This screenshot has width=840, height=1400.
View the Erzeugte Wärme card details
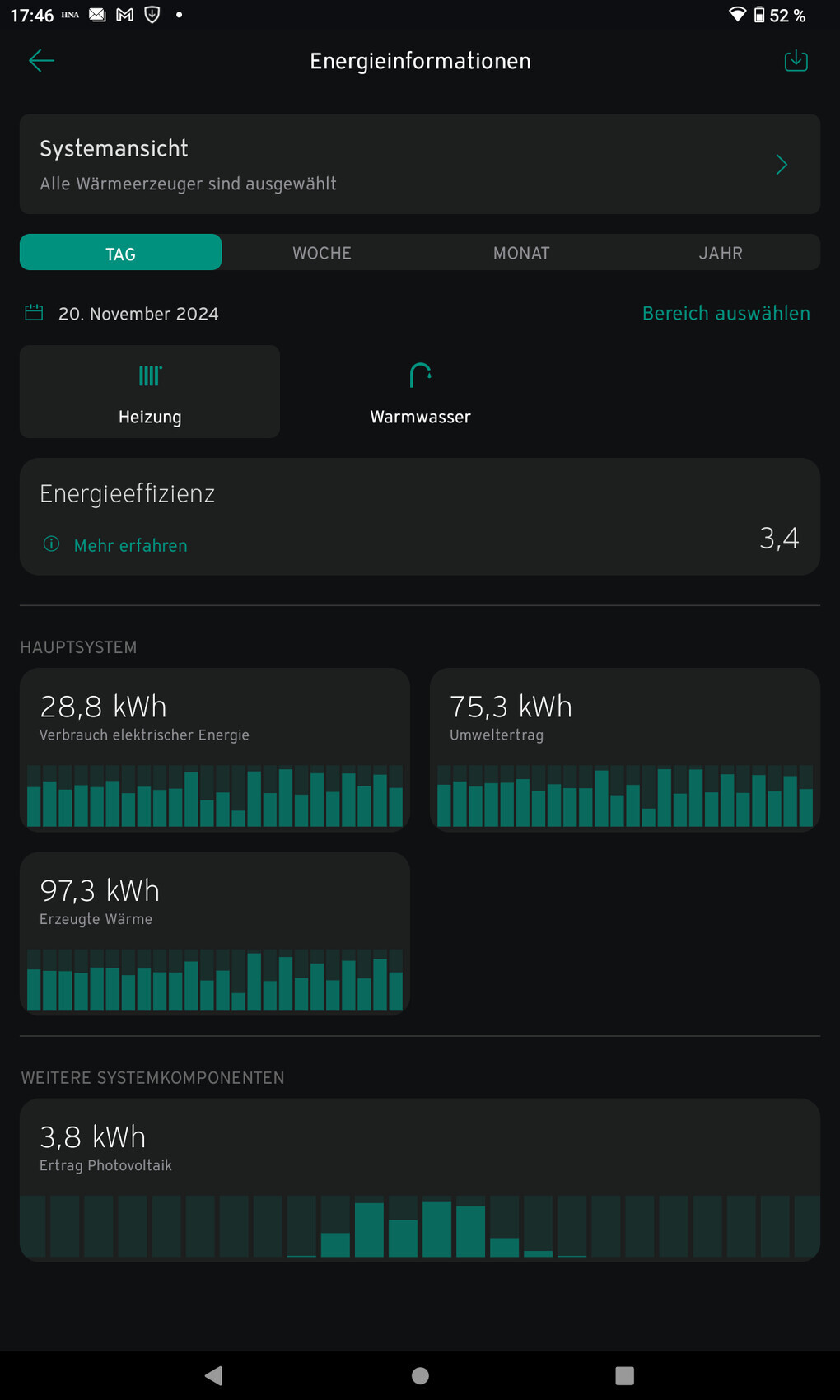click(x=215, y=933)
